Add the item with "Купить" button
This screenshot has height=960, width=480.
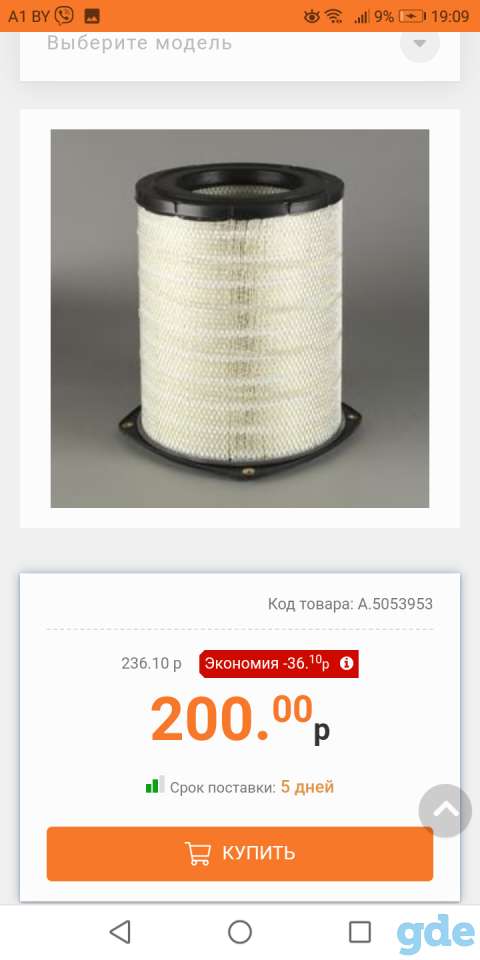tap(240, 853)
